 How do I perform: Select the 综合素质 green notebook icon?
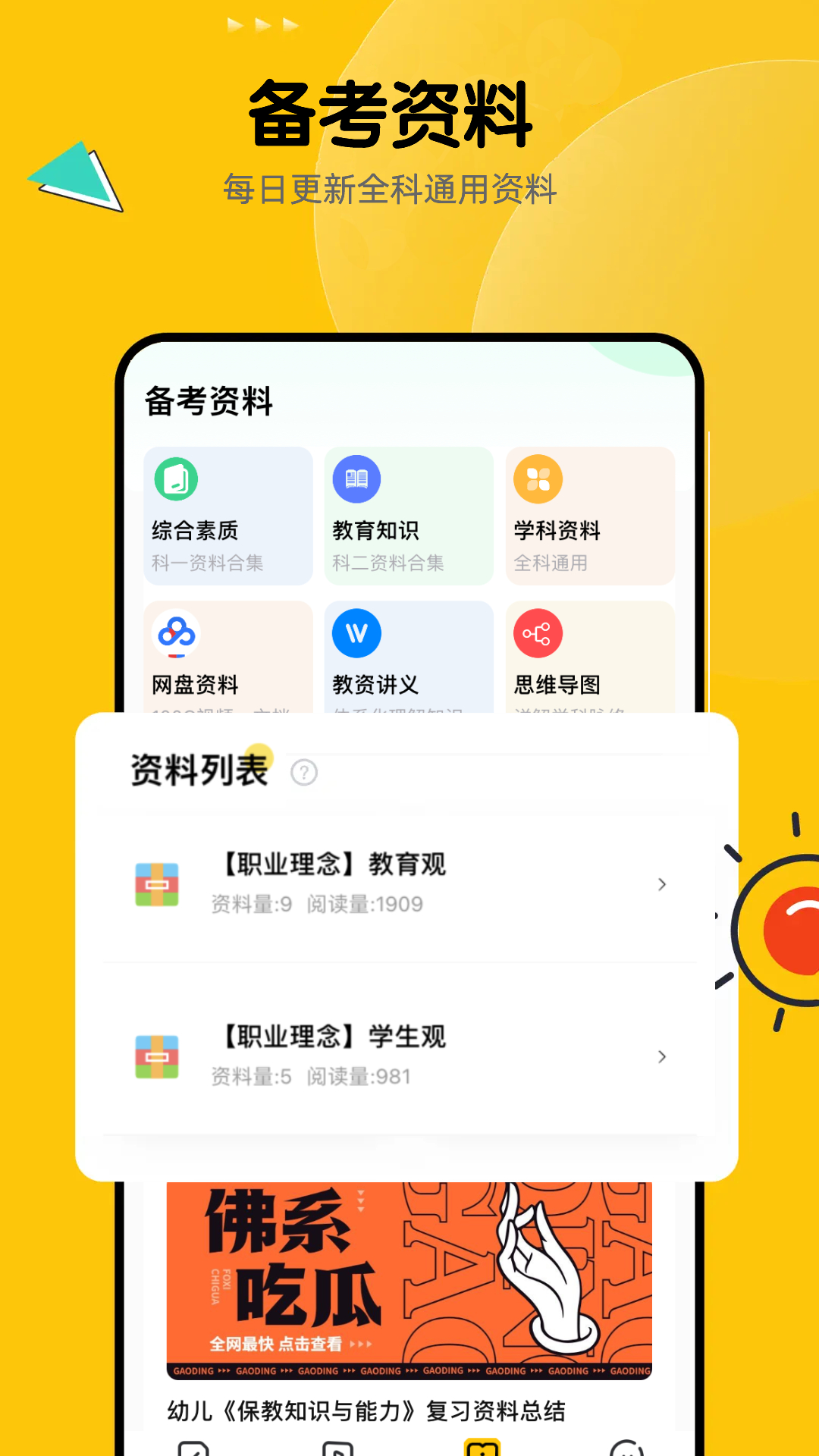pos(176,479)
